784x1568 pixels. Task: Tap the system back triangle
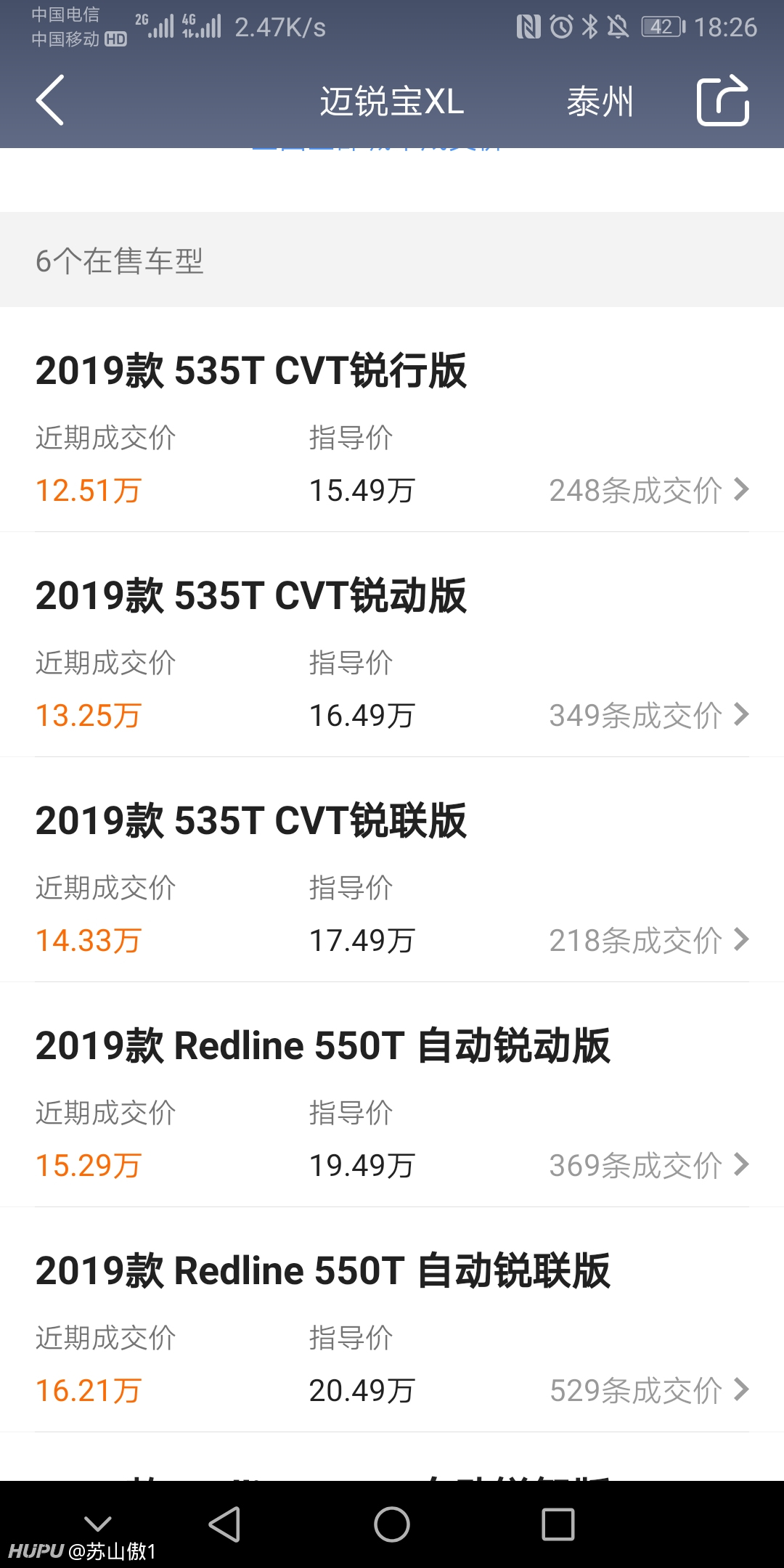pos(224,1524)
